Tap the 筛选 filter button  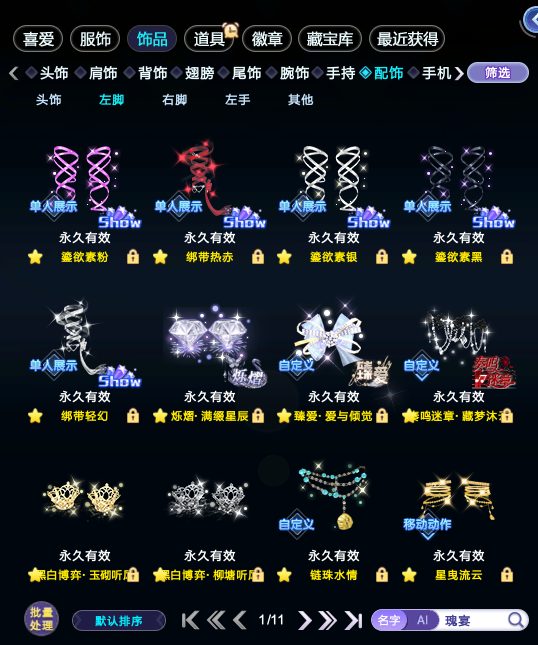498,73
